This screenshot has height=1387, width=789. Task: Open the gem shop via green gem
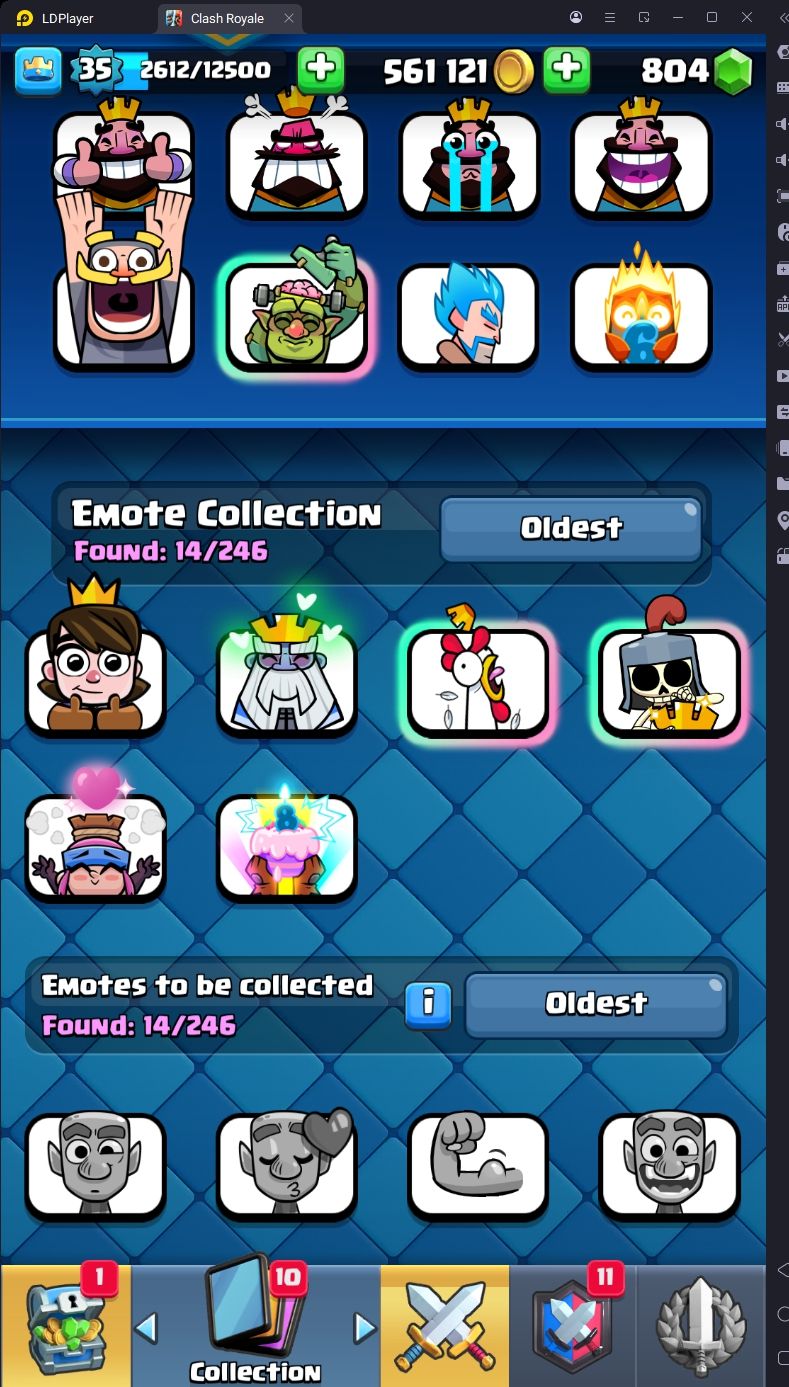pyautogui.click(x=733, y=71)
